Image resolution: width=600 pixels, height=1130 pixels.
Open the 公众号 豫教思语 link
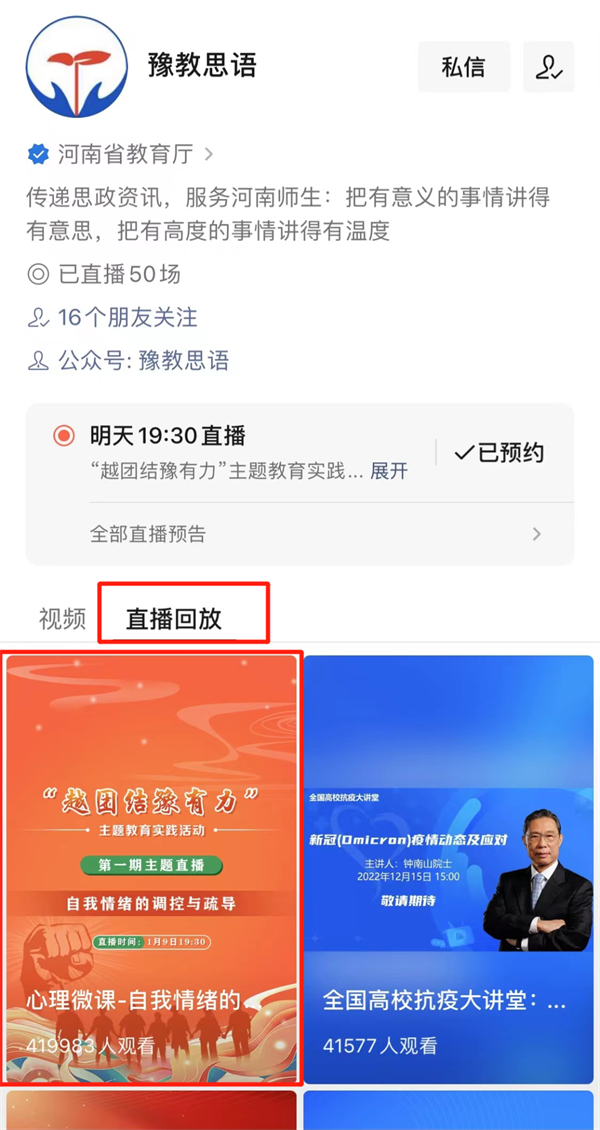(142, 360)
